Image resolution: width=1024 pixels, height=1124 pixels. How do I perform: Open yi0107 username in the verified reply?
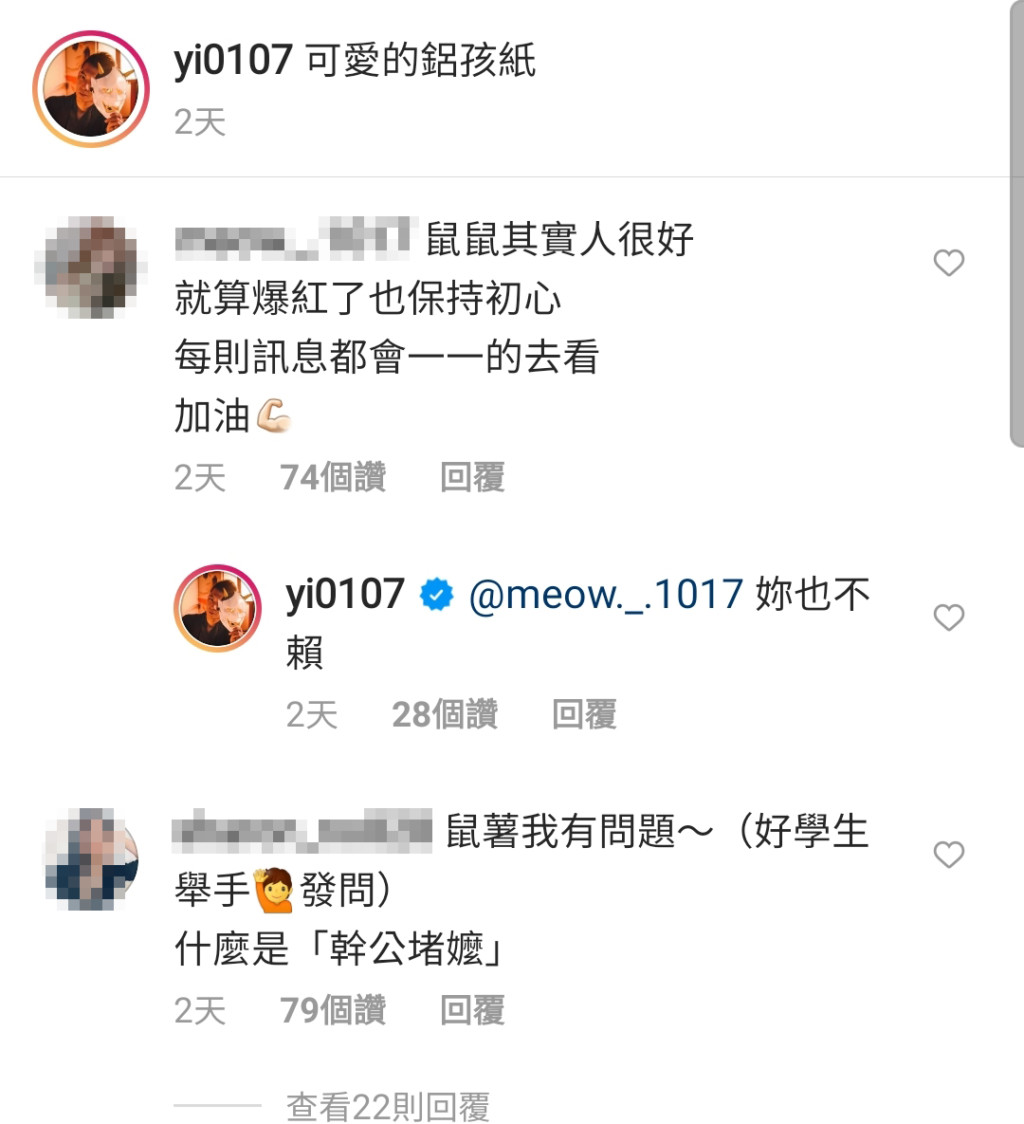pyautogui.click(x=345, y=594)
